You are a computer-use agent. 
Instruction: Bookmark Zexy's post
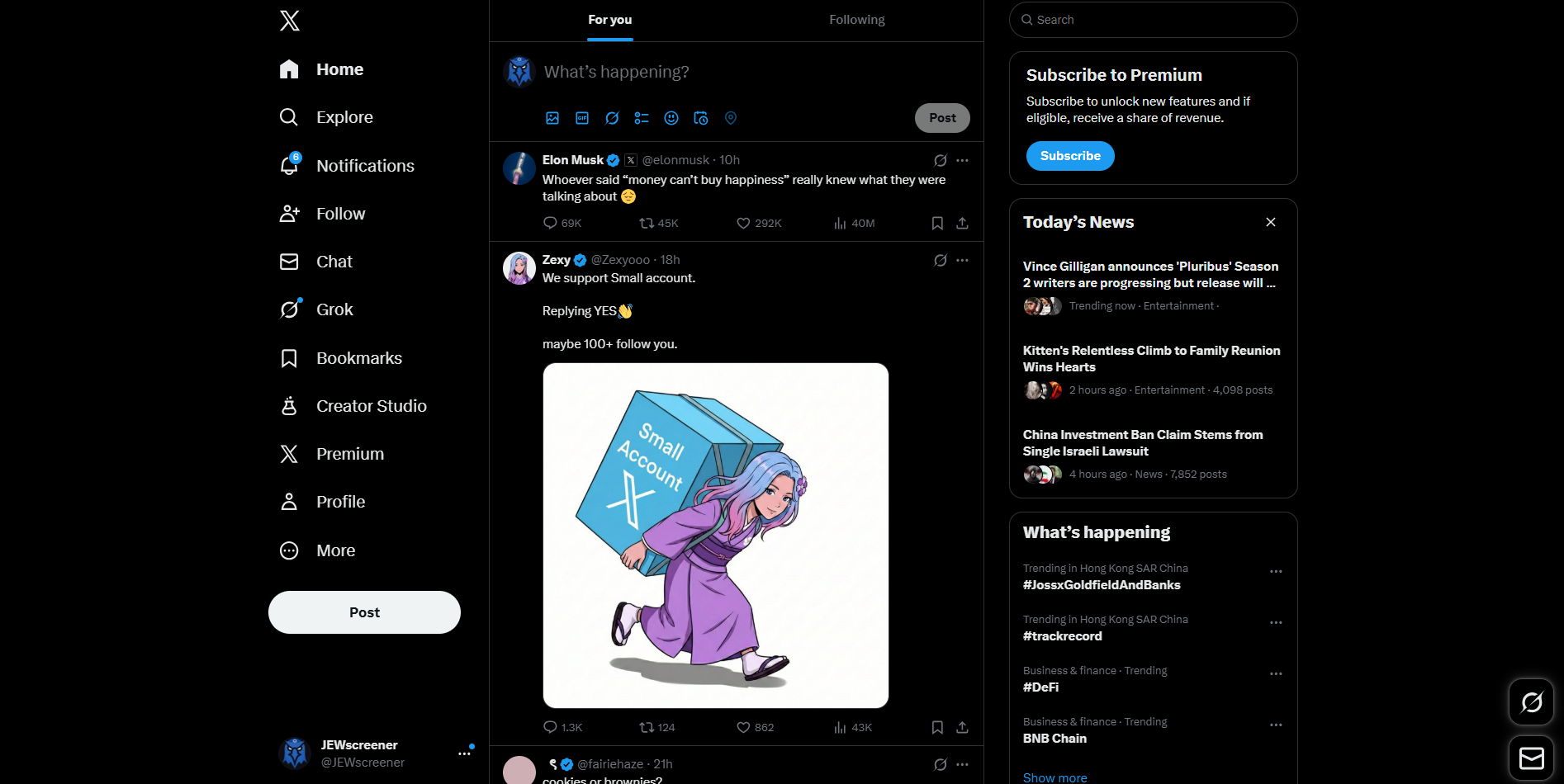pos(937,728)
